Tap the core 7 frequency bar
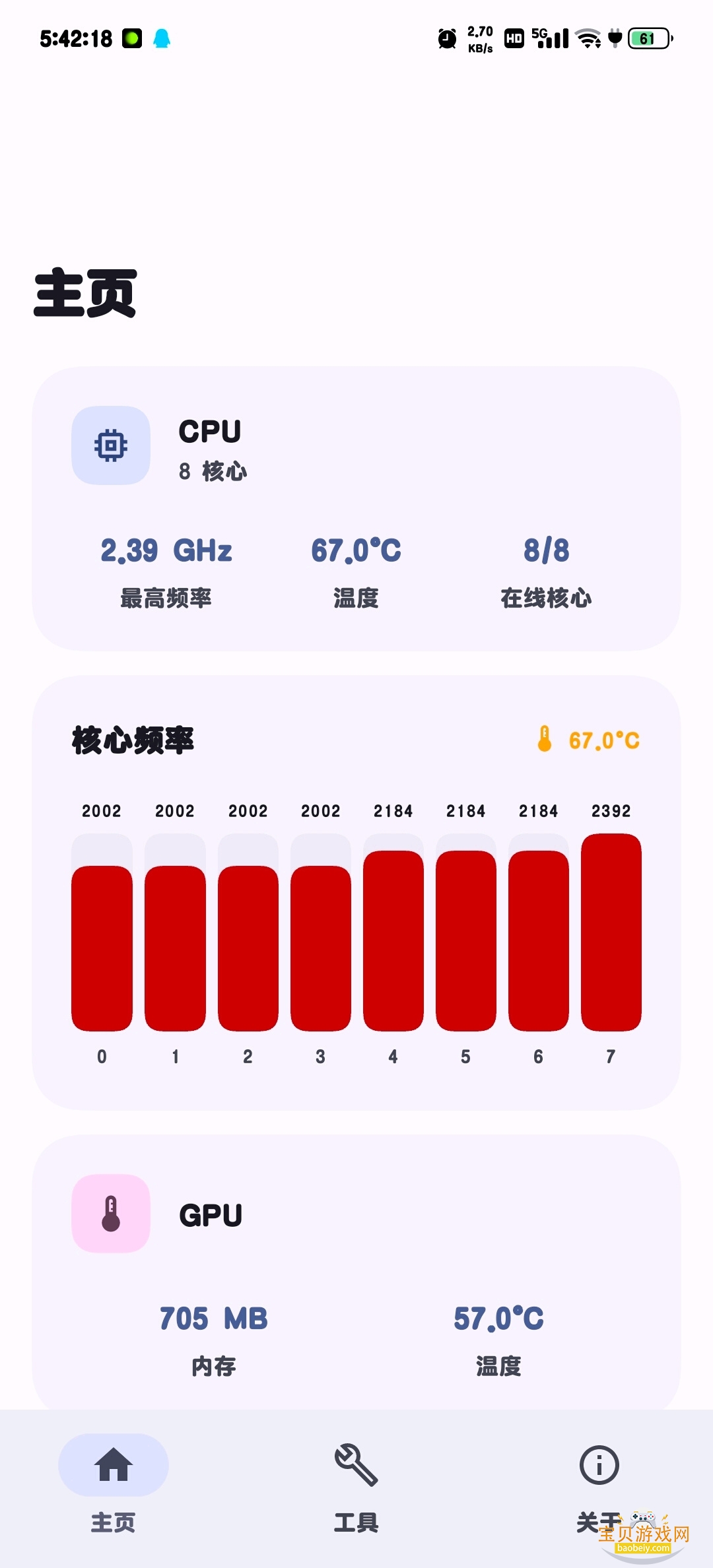The width and height of the screenshot is (713, 1568). click(x=609, y=931)
